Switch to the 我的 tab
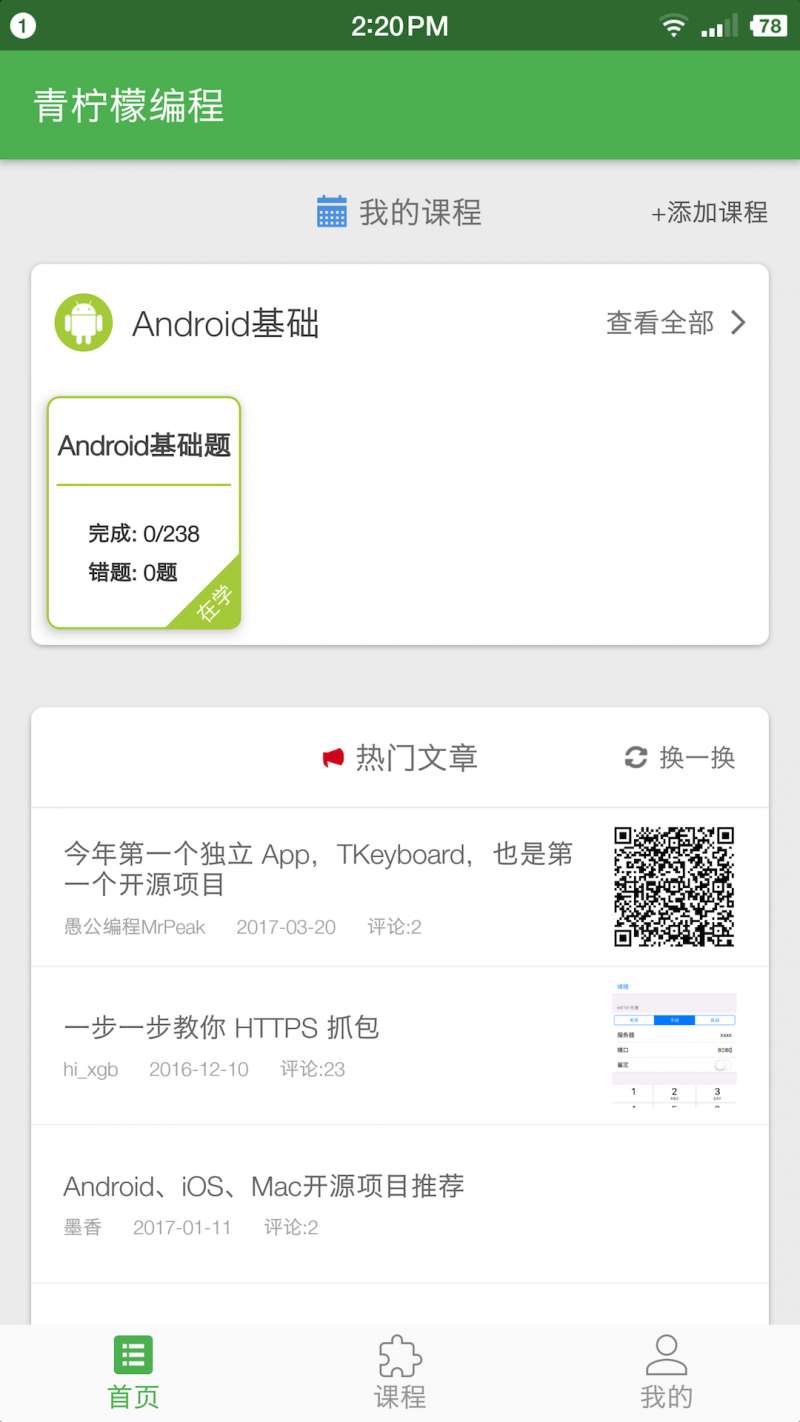 pos(666,1373)
